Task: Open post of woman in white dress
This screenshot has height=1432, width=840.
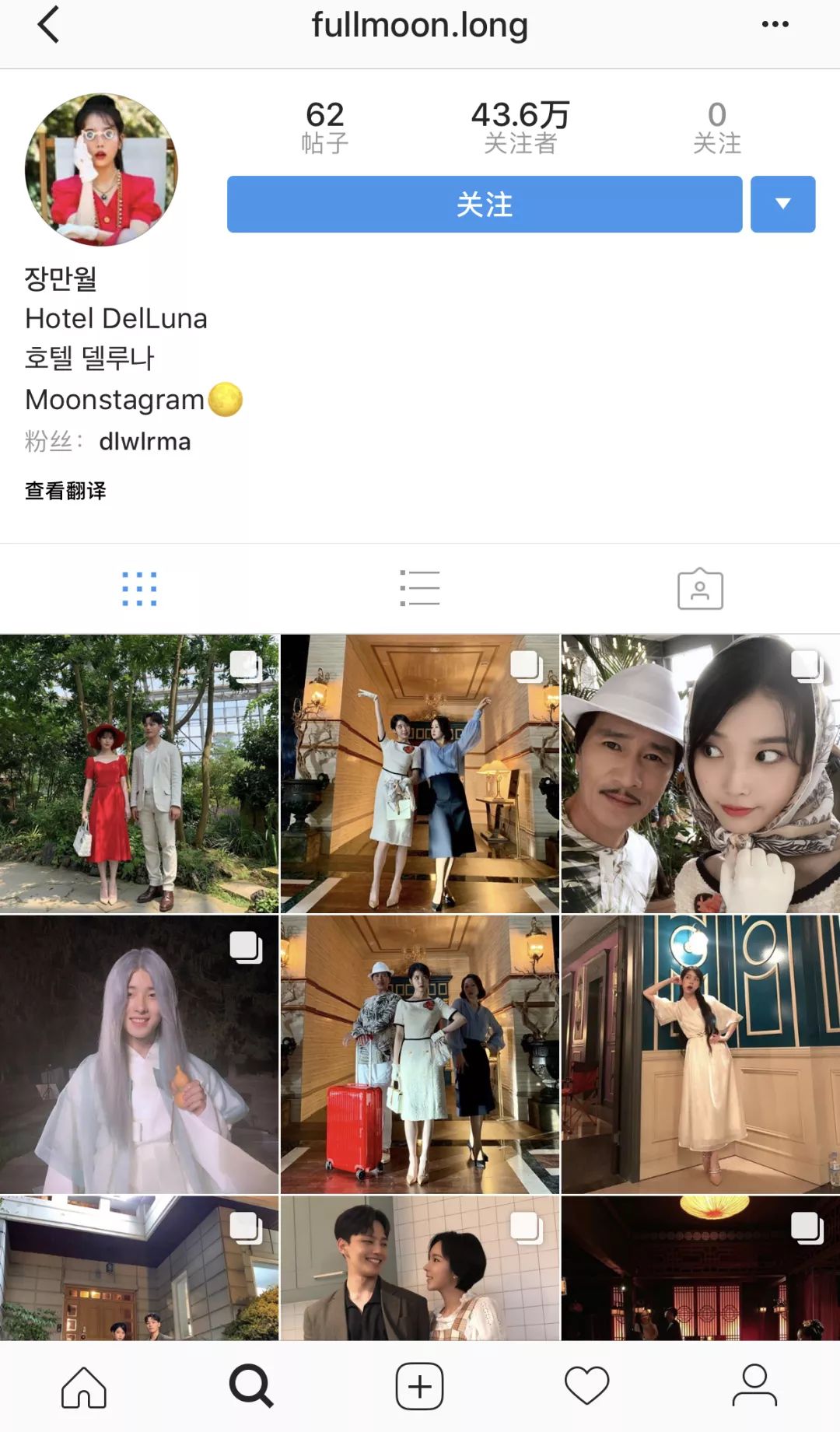Action: coord(700,1054)
